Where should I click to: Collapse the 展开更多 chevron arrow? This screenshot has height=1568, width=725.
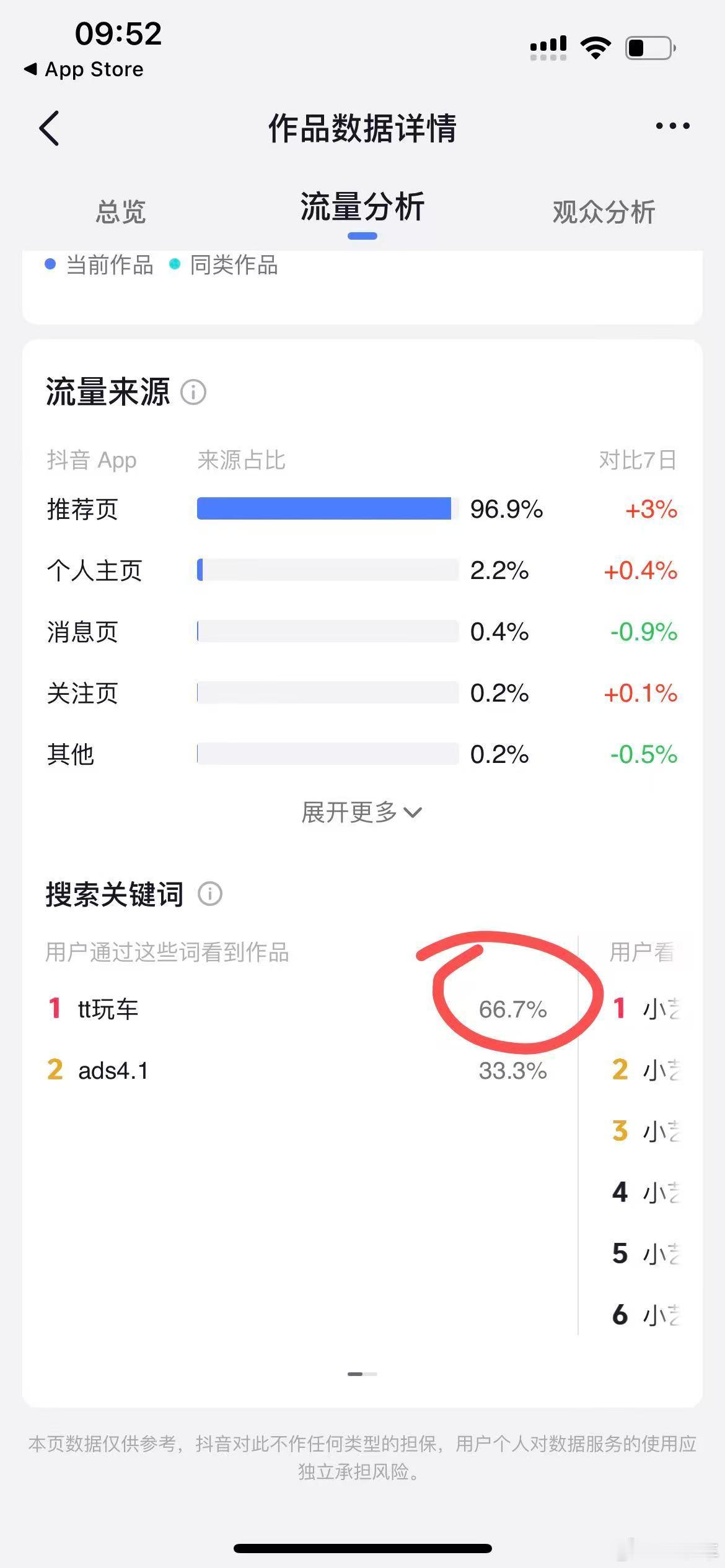pos(413,813)
